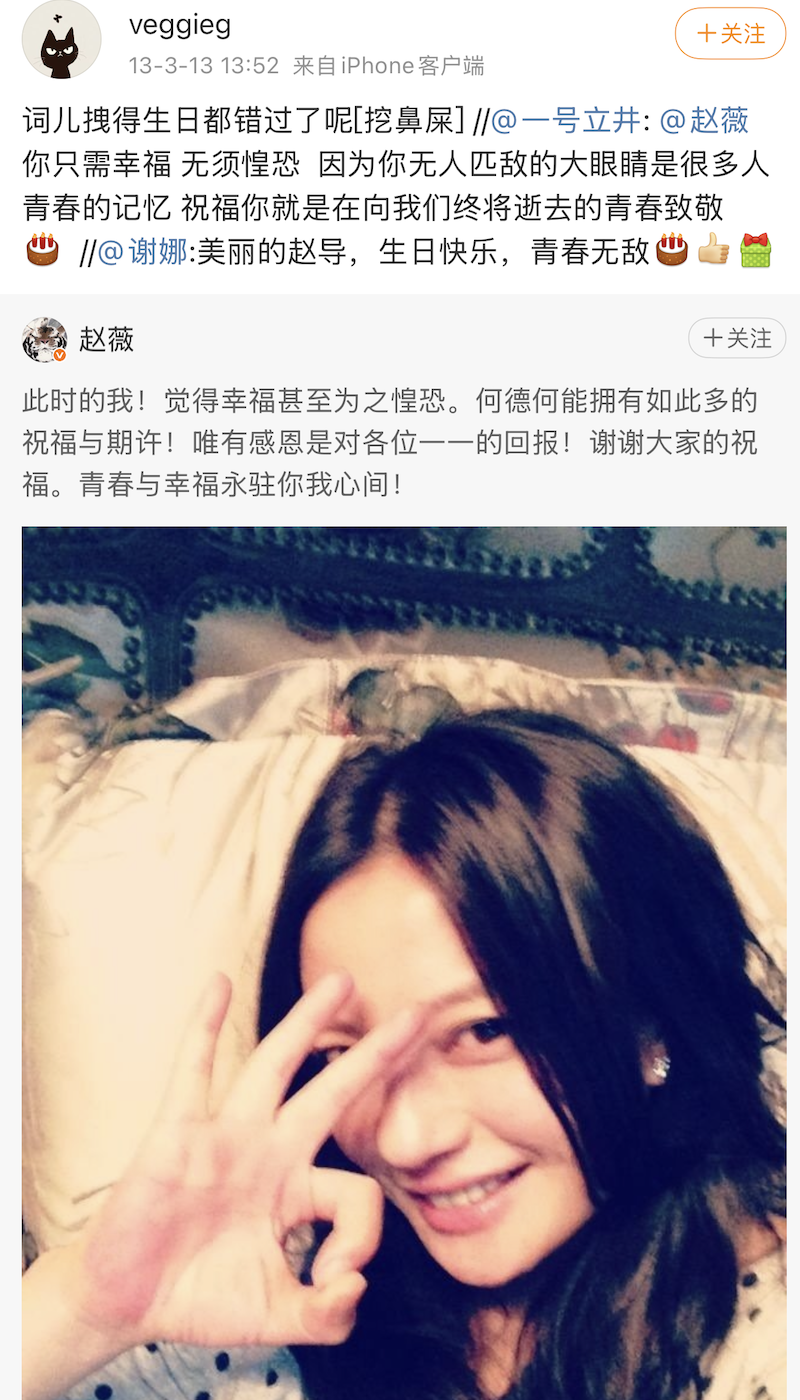Follow 赵薇 with the gray 关注 button

(737, 339)
